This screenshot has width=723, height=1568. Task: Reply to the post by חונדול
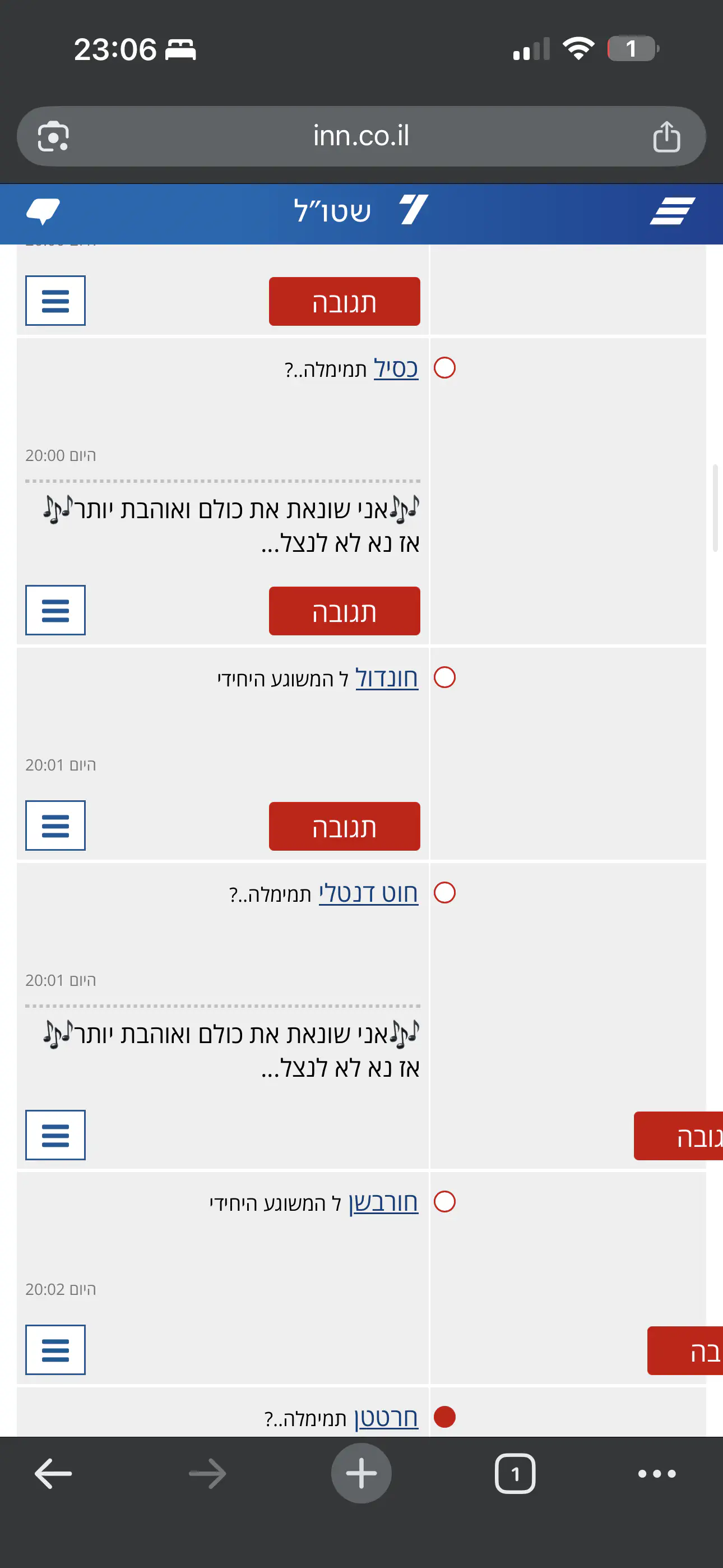(x=345, y=827)
